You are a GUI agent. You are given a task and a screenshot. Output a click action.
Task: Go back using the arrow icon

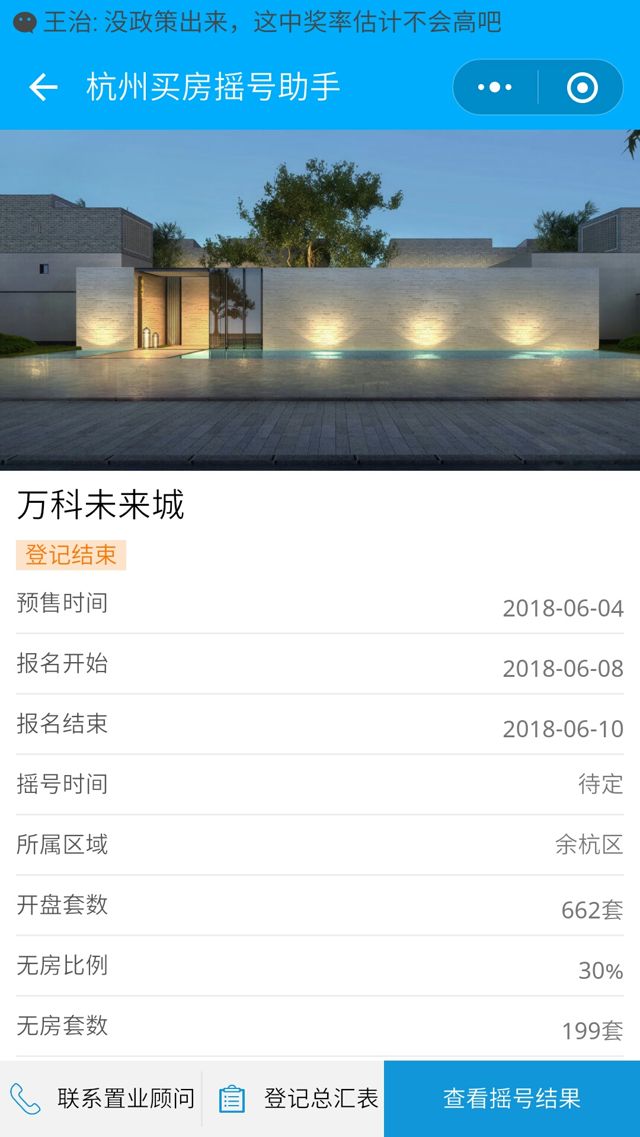43,88
